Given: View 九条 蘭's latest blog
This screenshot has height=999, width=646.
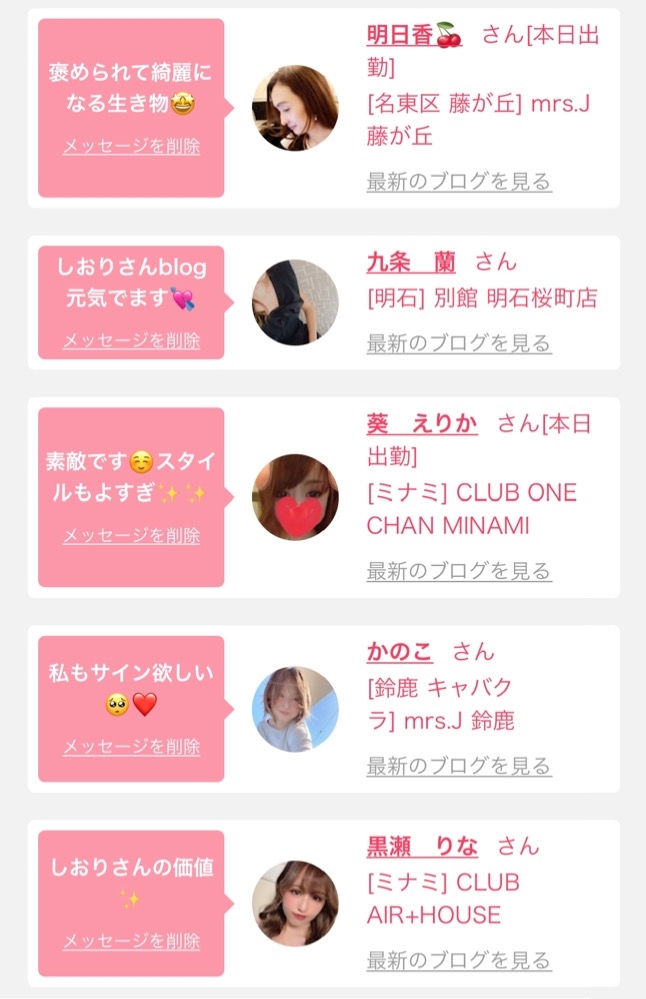Looking at the screenshot, I should 459,343.
